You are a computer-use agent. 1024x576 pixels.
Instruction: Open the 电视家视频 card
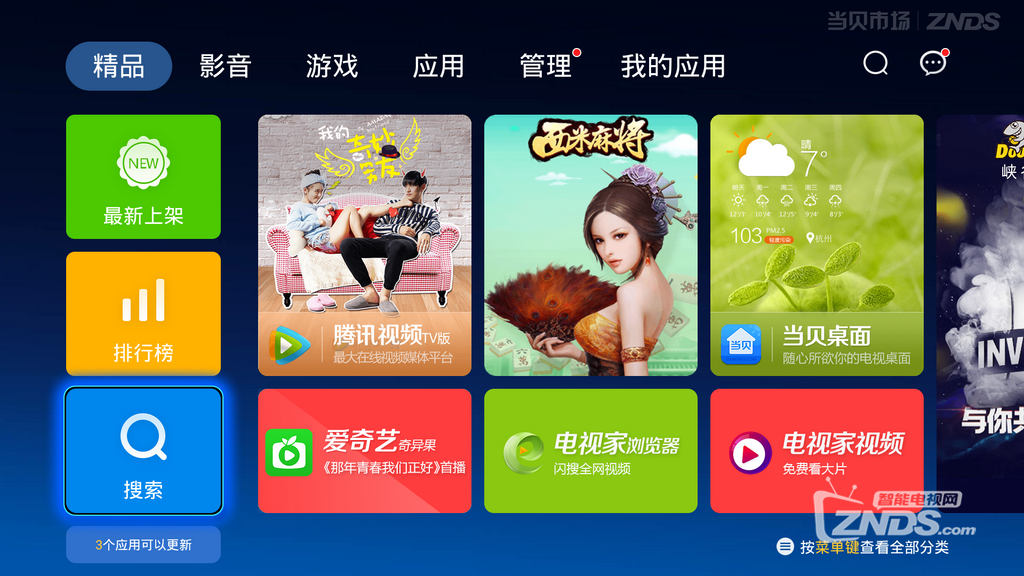817,451
